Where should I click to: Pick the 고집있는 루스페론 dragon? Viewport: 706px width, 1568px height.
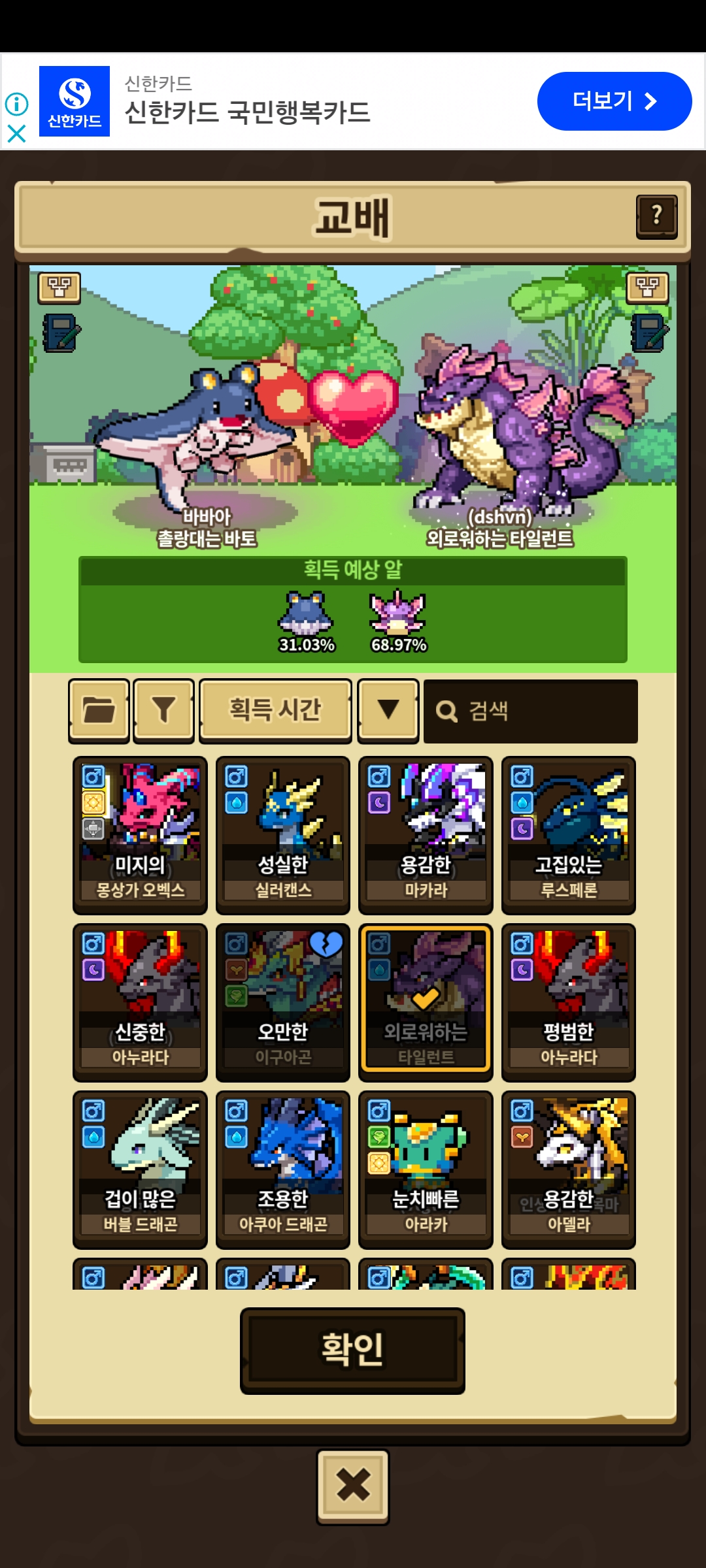(x=568, y=835)
